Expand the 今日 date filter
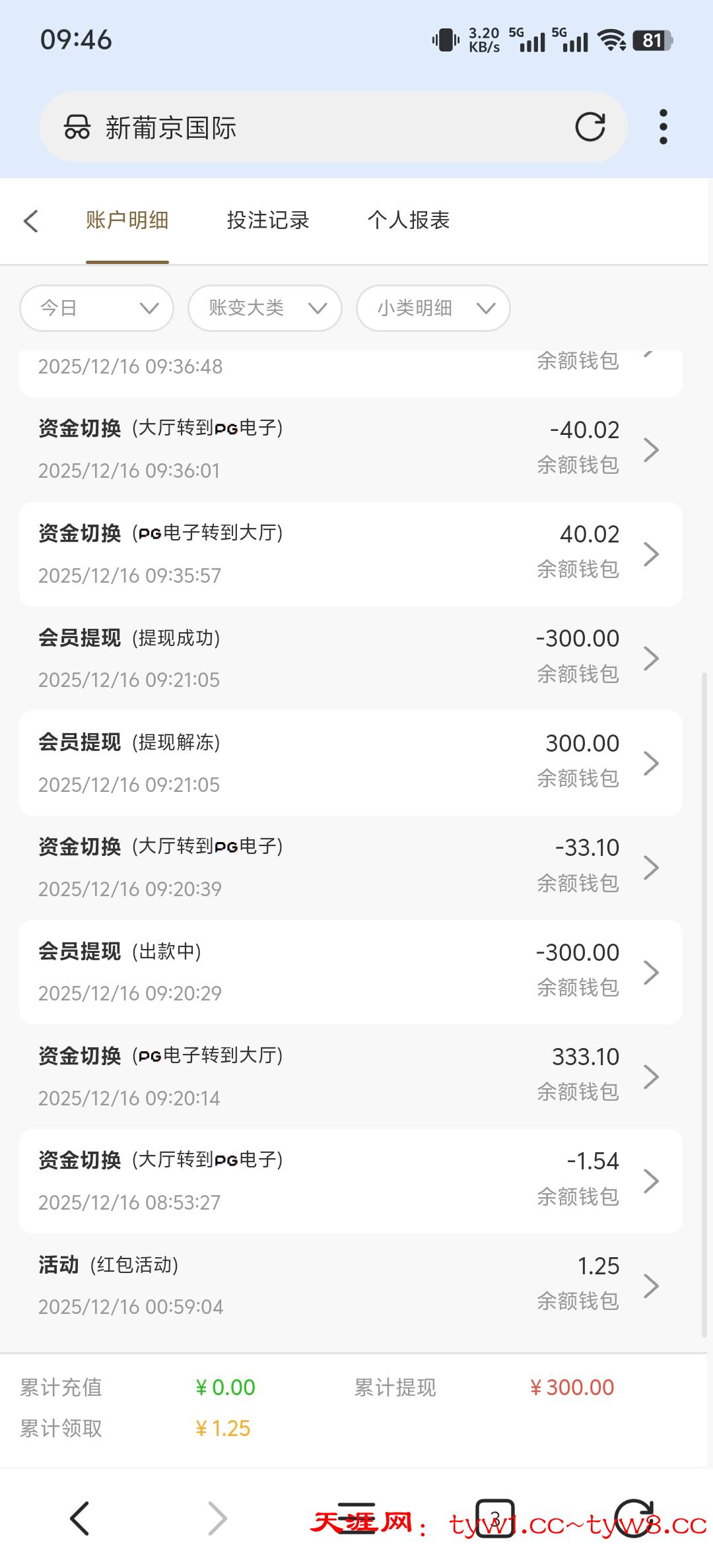Viewport: 713px width, 1568px height. (97, 308)
